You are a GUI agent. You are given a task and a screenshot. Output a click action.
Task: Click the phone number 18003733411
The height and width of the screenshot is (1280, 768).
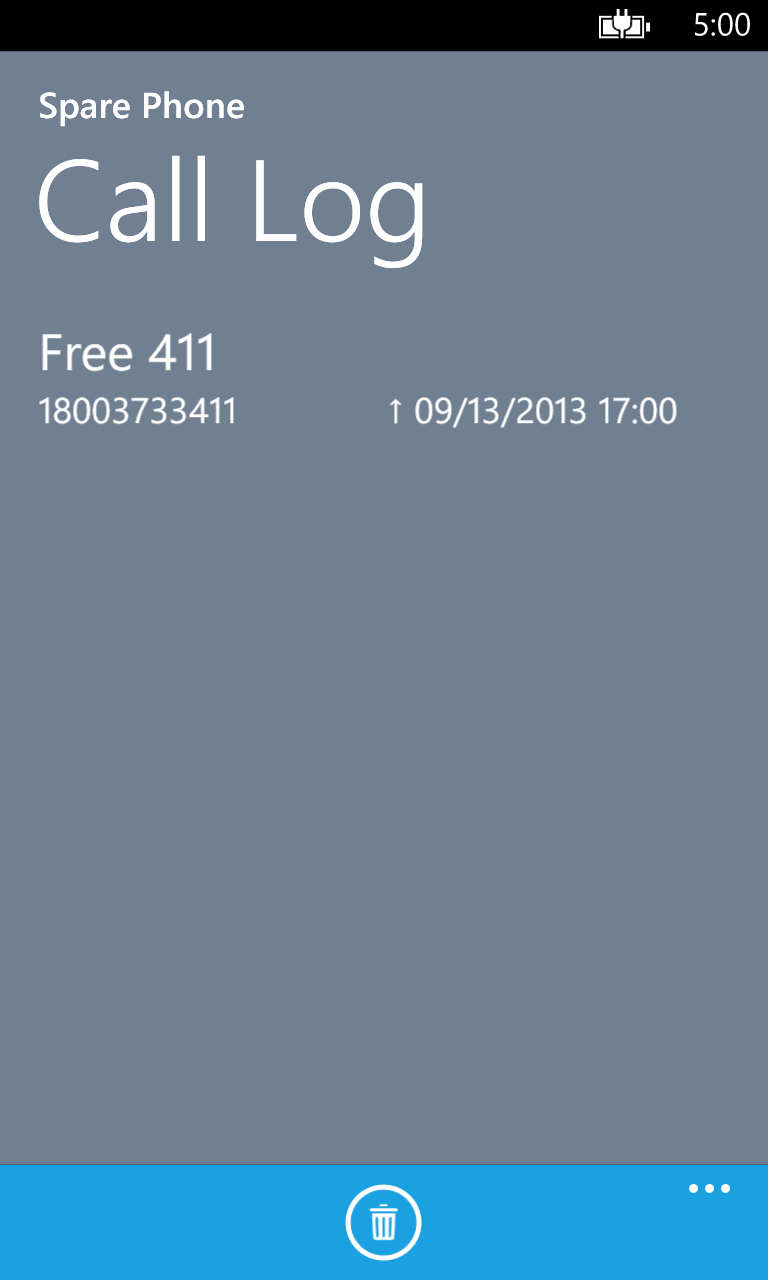[138, 410]
